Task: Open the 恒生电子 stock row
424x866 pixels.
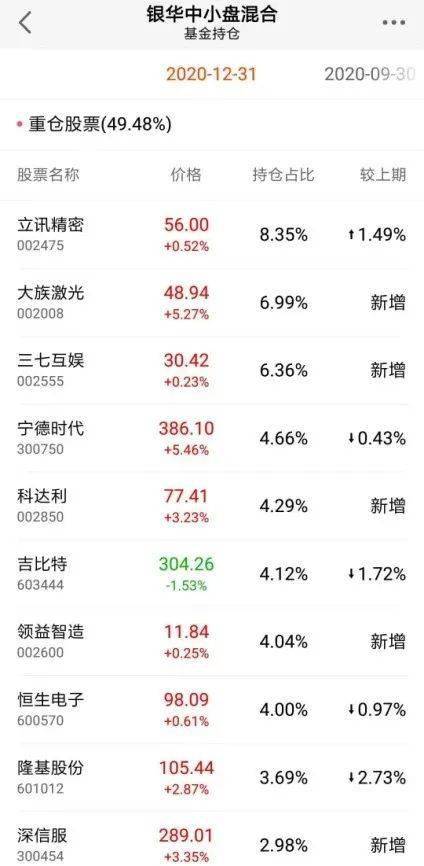Action: click(212, 710)
